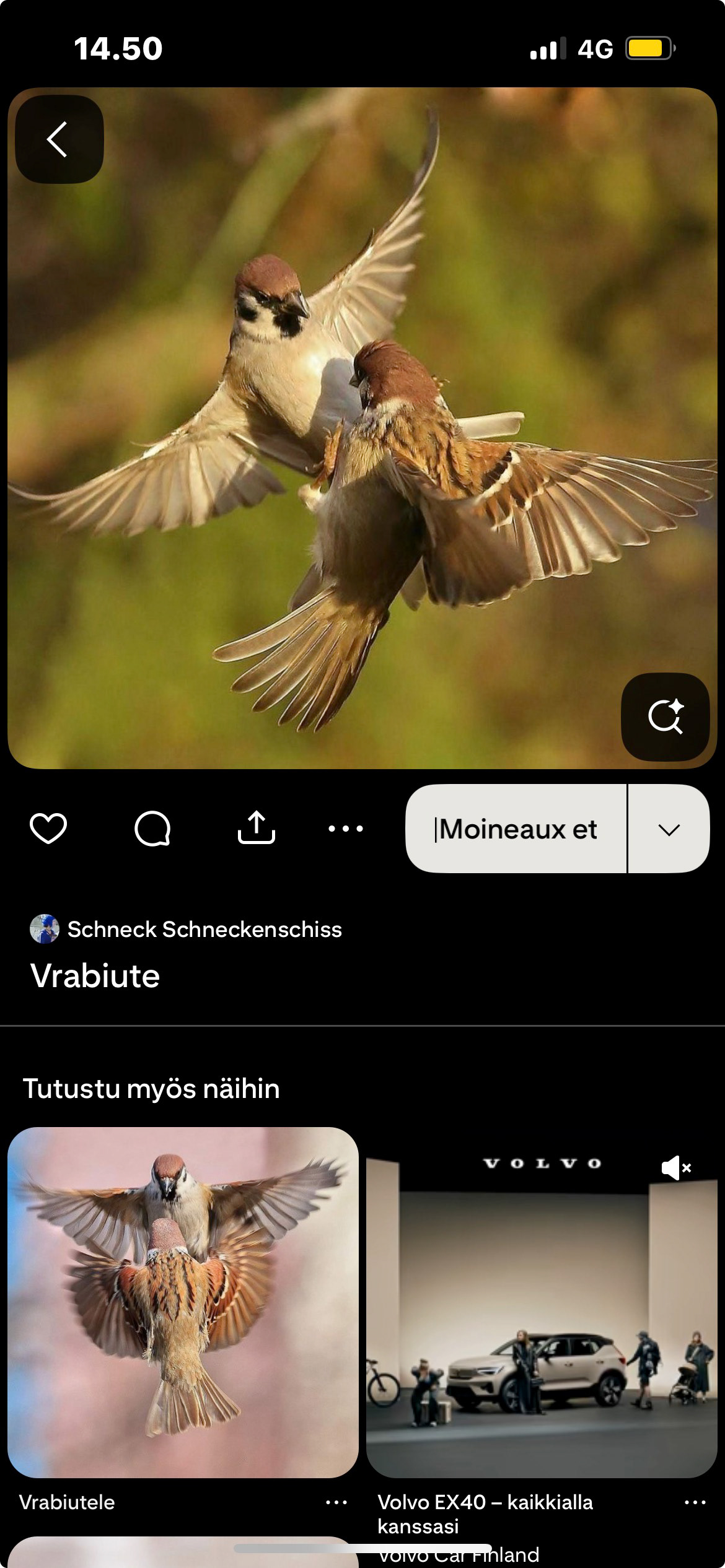Go back using the arrow button
725x1568 pixels.
(59, 139)
